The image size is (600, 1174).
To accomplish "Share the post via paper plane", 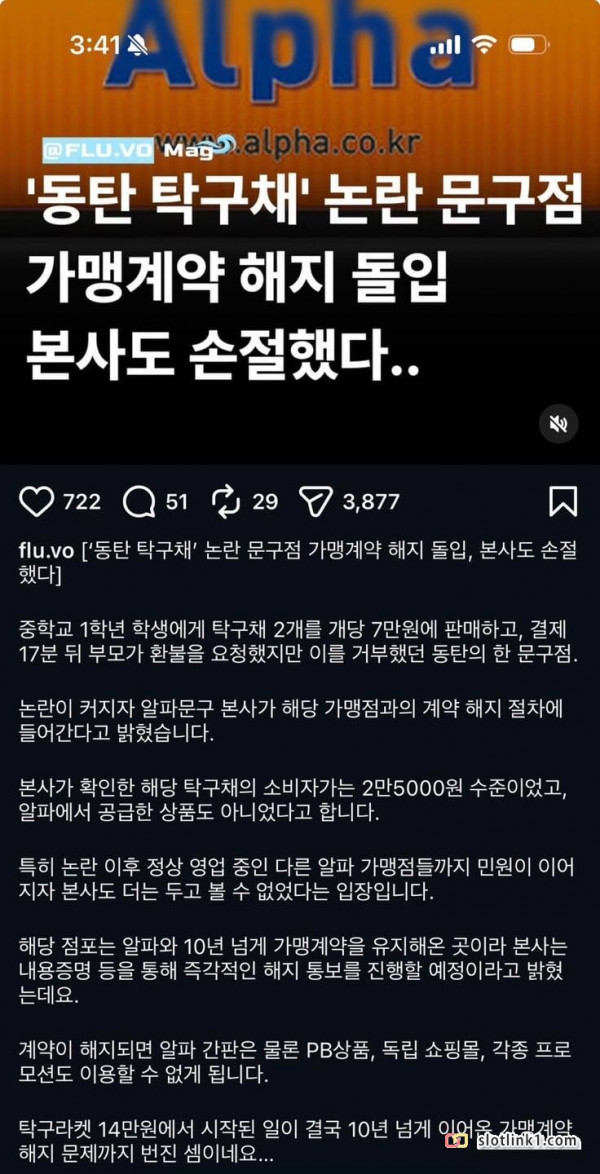I will [315, 502].
